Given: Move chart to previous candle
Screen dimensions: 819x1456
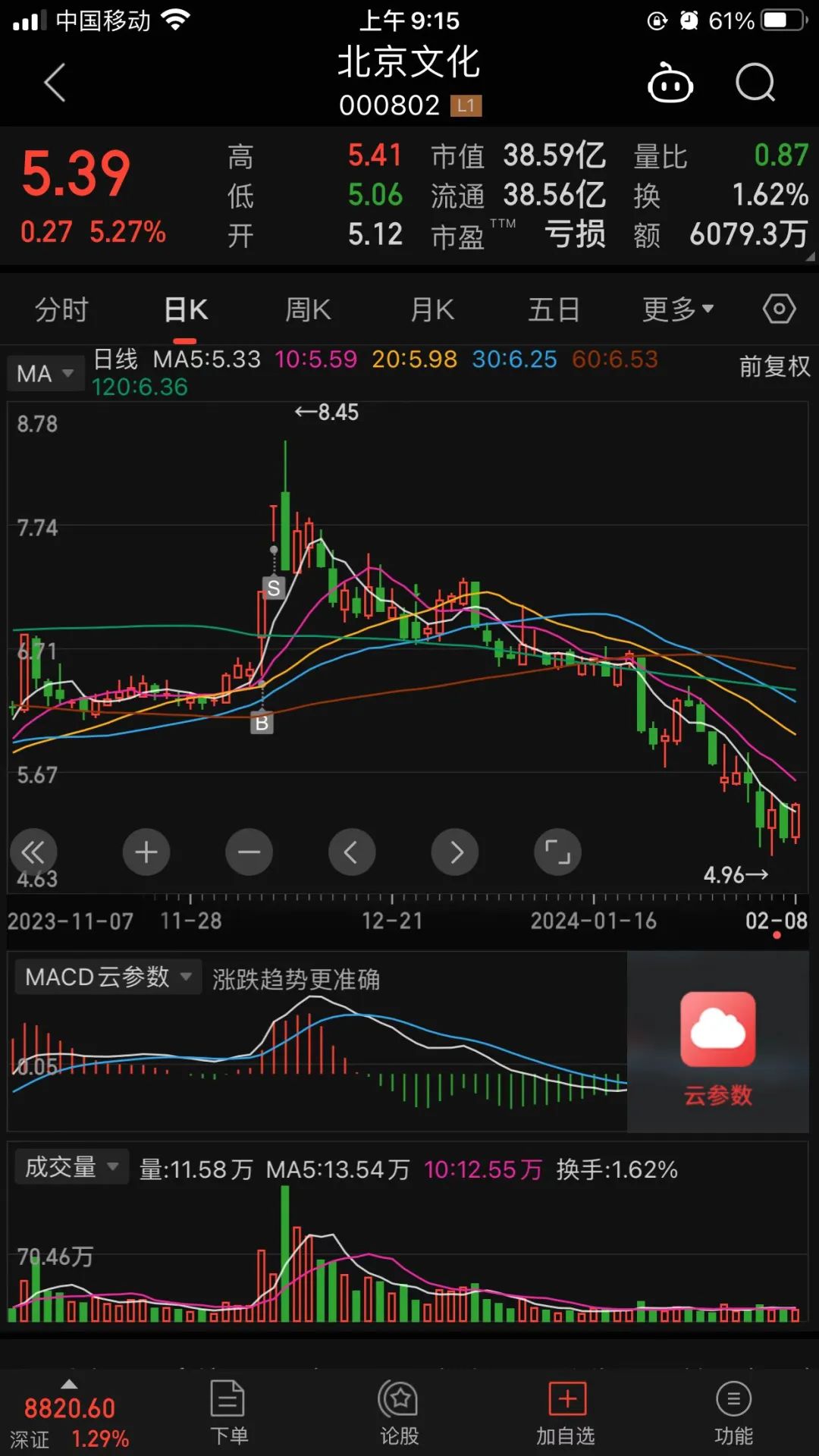Looking at the screenshot, I should 351,852.
